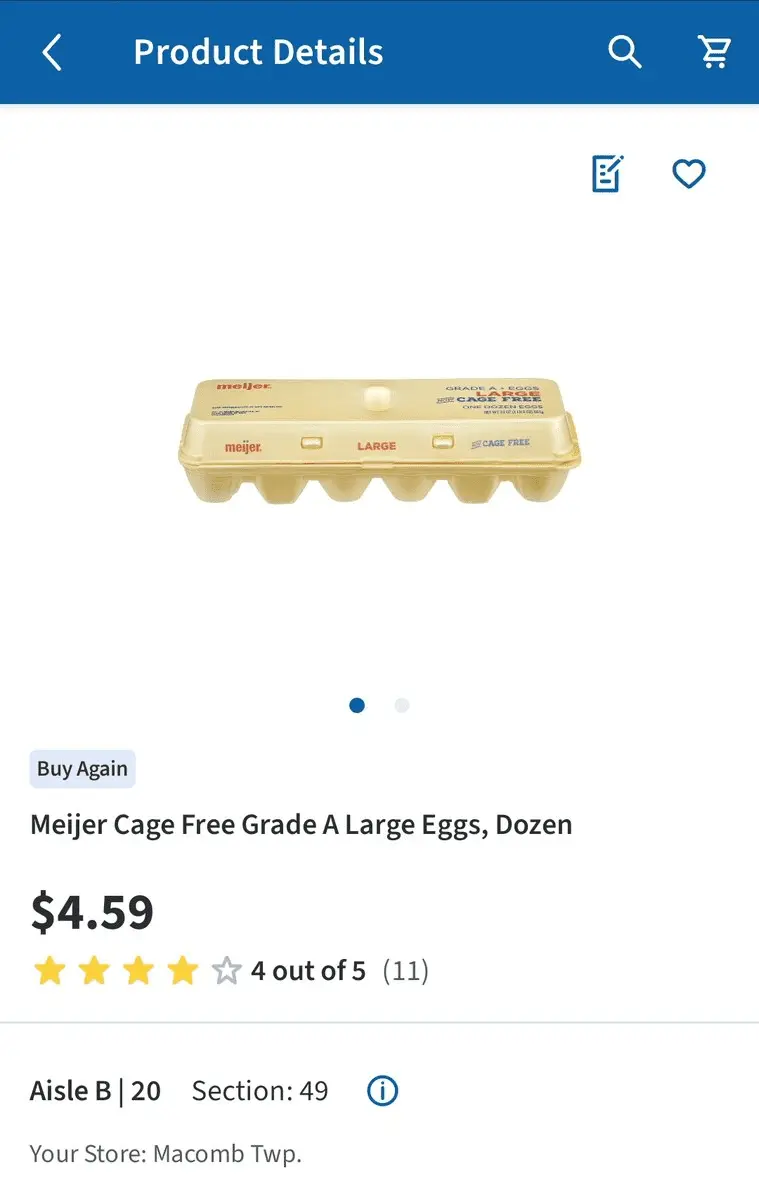759x1200 pixels.
Task: Jump to second product image dot
Action: (402, 705)
